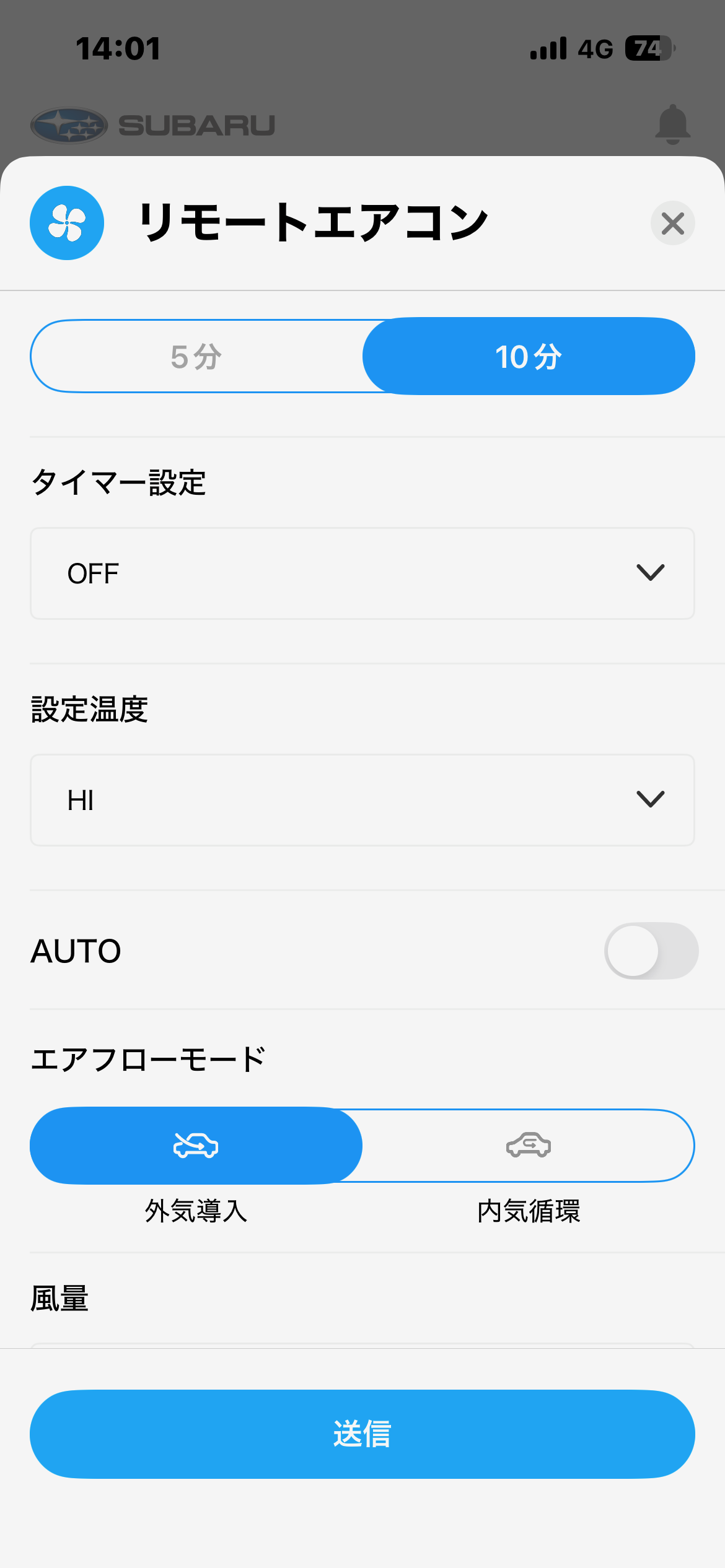Select the 10分 duration option
Image resolution: width=725 pixels, height=1568 pixels.
529,357
